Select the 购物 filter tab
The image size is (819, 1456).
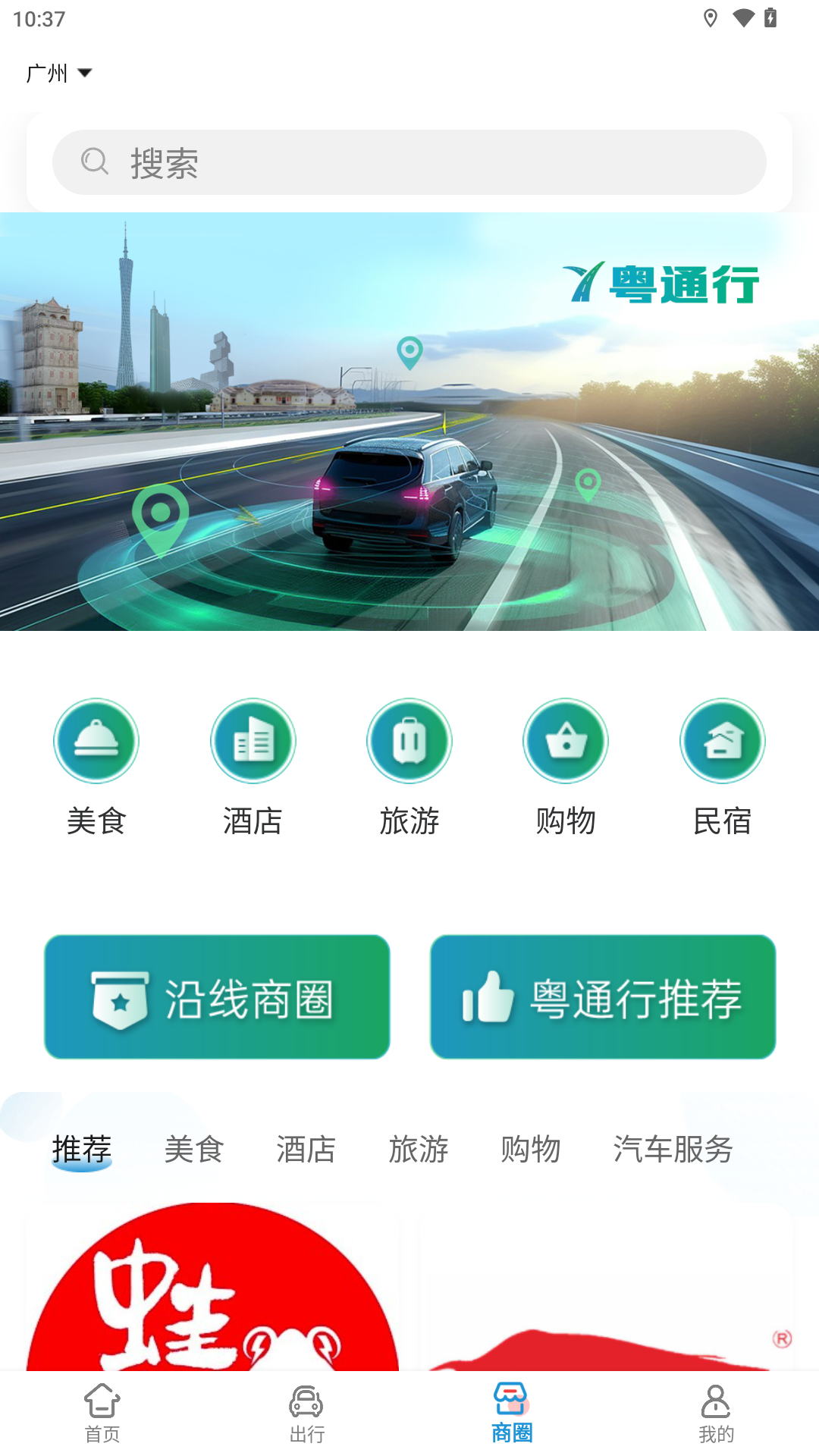pos(530,1150)
